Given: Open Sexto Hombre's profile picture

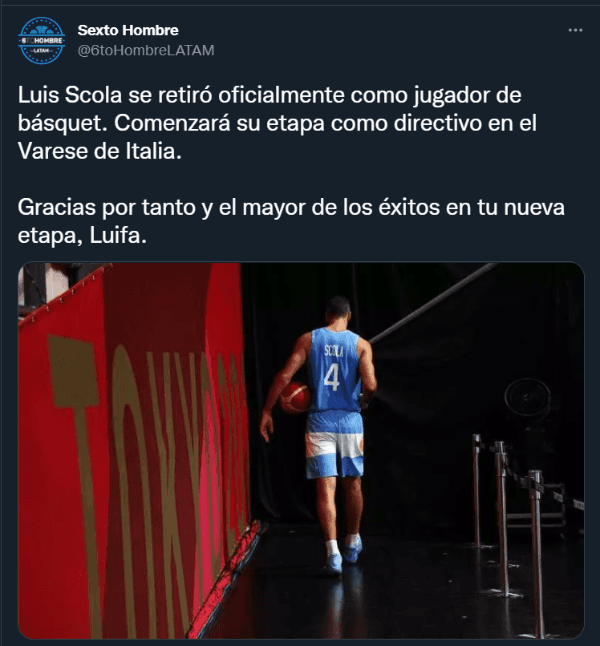Looking at the screenshot, I should pos(42,41).
